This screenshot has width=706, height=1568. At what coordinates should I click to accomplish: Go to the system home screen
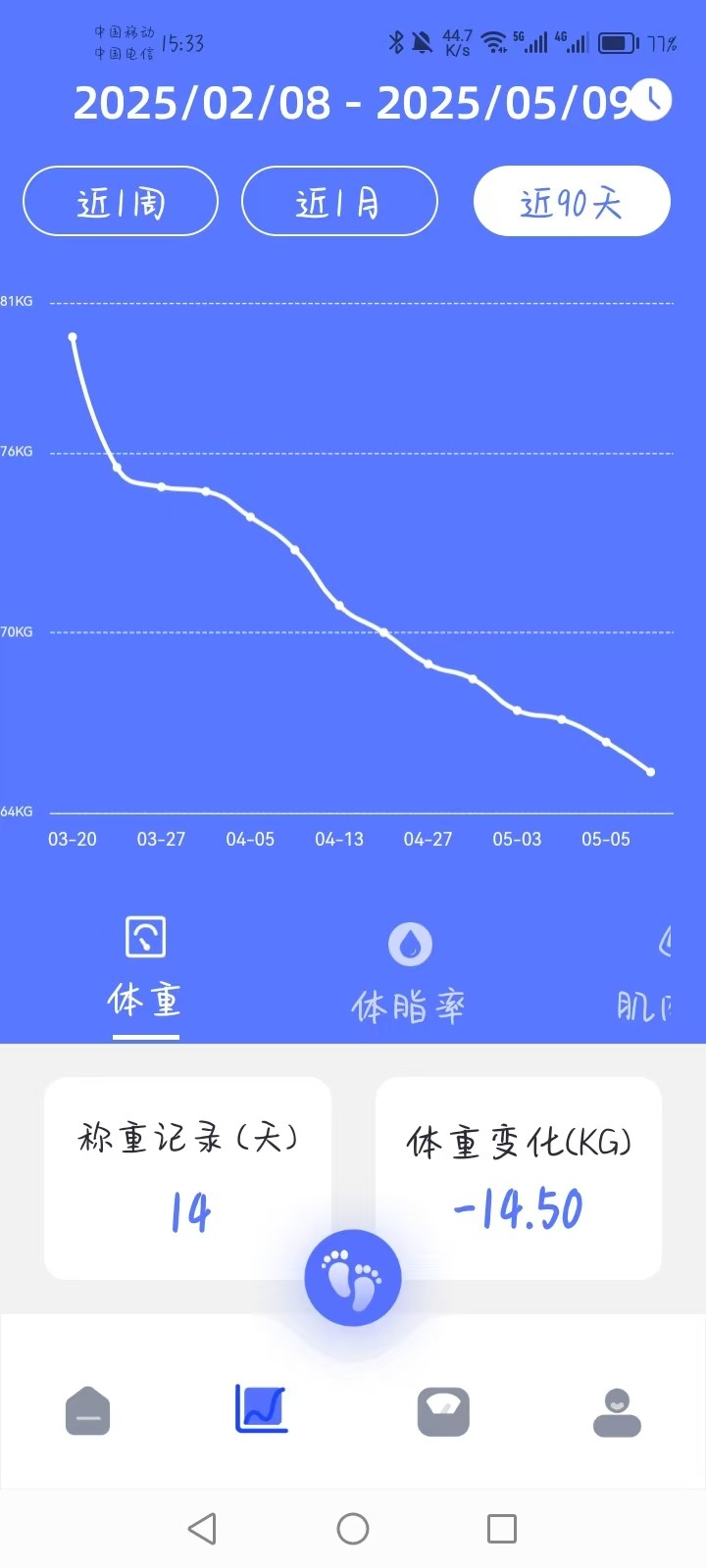pos(353,1529)
